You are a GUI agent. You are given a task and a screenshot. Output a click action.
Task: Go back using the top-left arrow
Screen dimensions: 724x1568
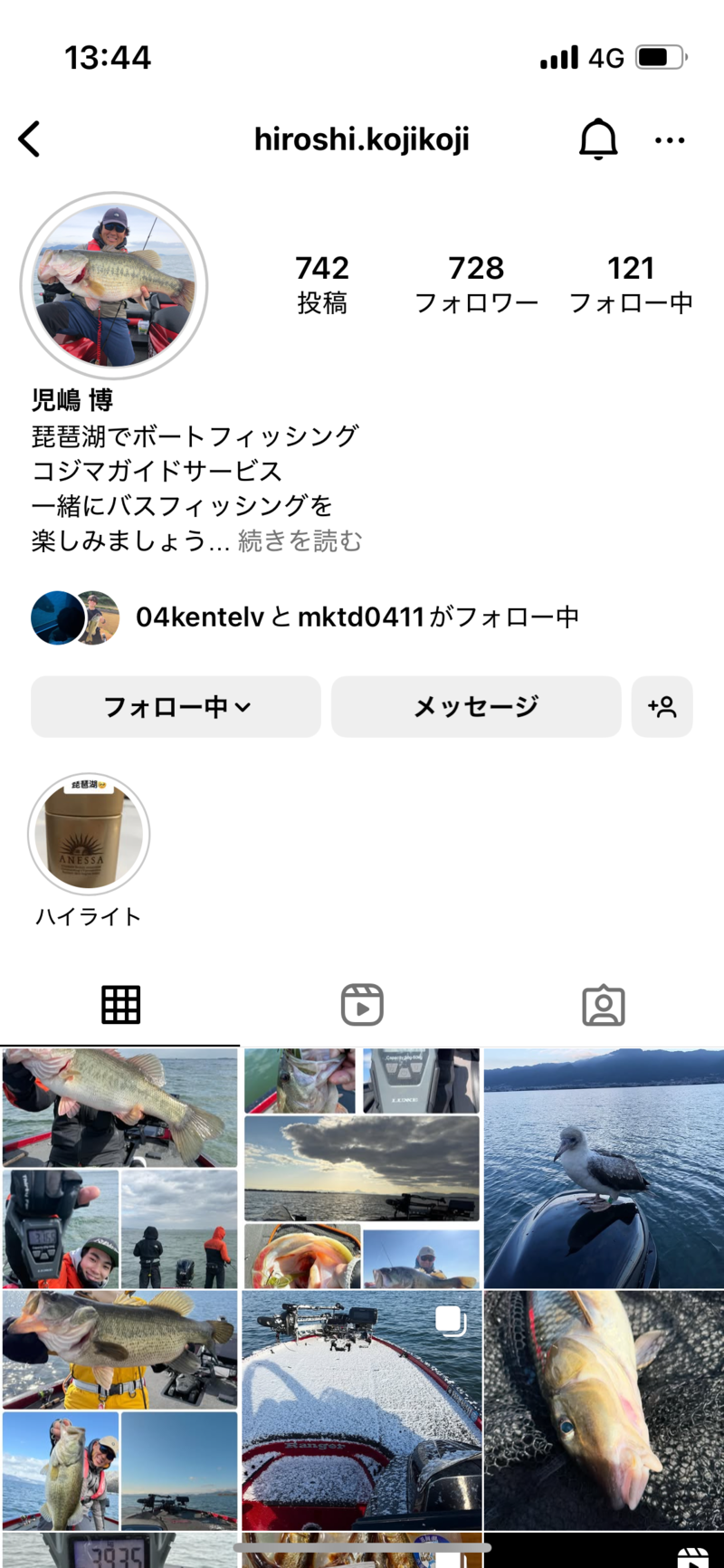(x=30, y=139)
